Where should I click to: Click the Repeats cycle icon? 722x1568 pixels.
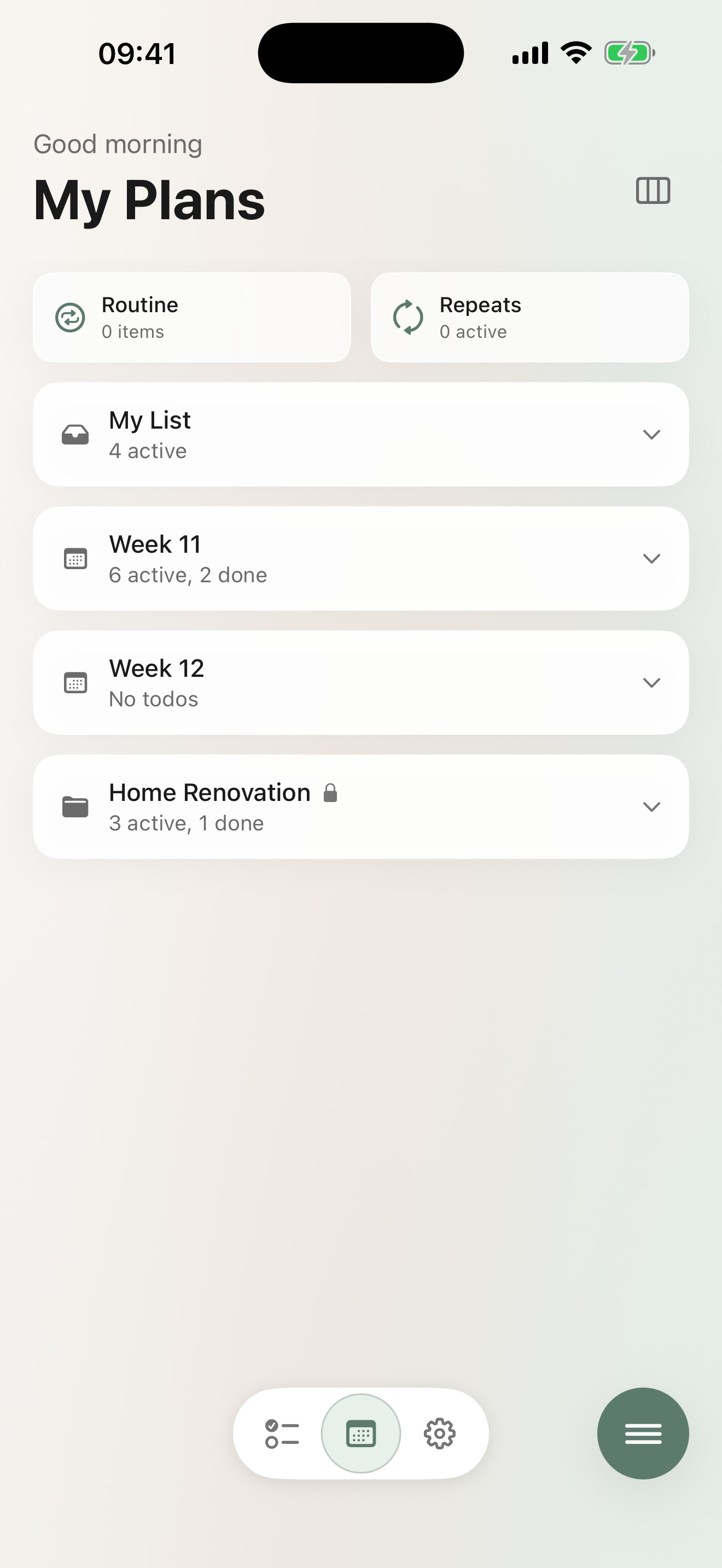tap(408, 317)
